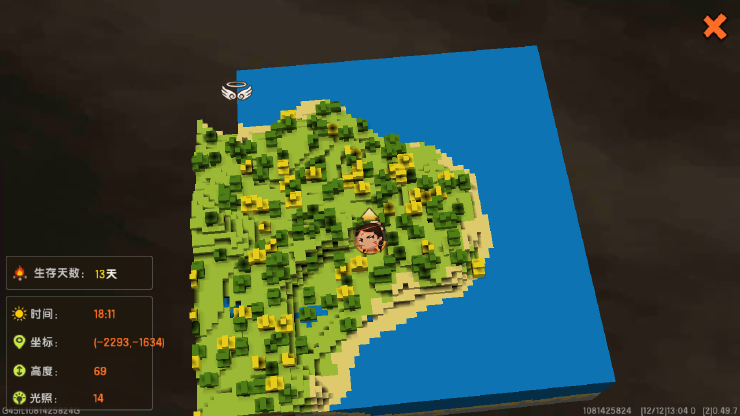This screenshot has width=740, height=416.
Task: Tap the player avatar marker on the map
Action: click(369, 238)
